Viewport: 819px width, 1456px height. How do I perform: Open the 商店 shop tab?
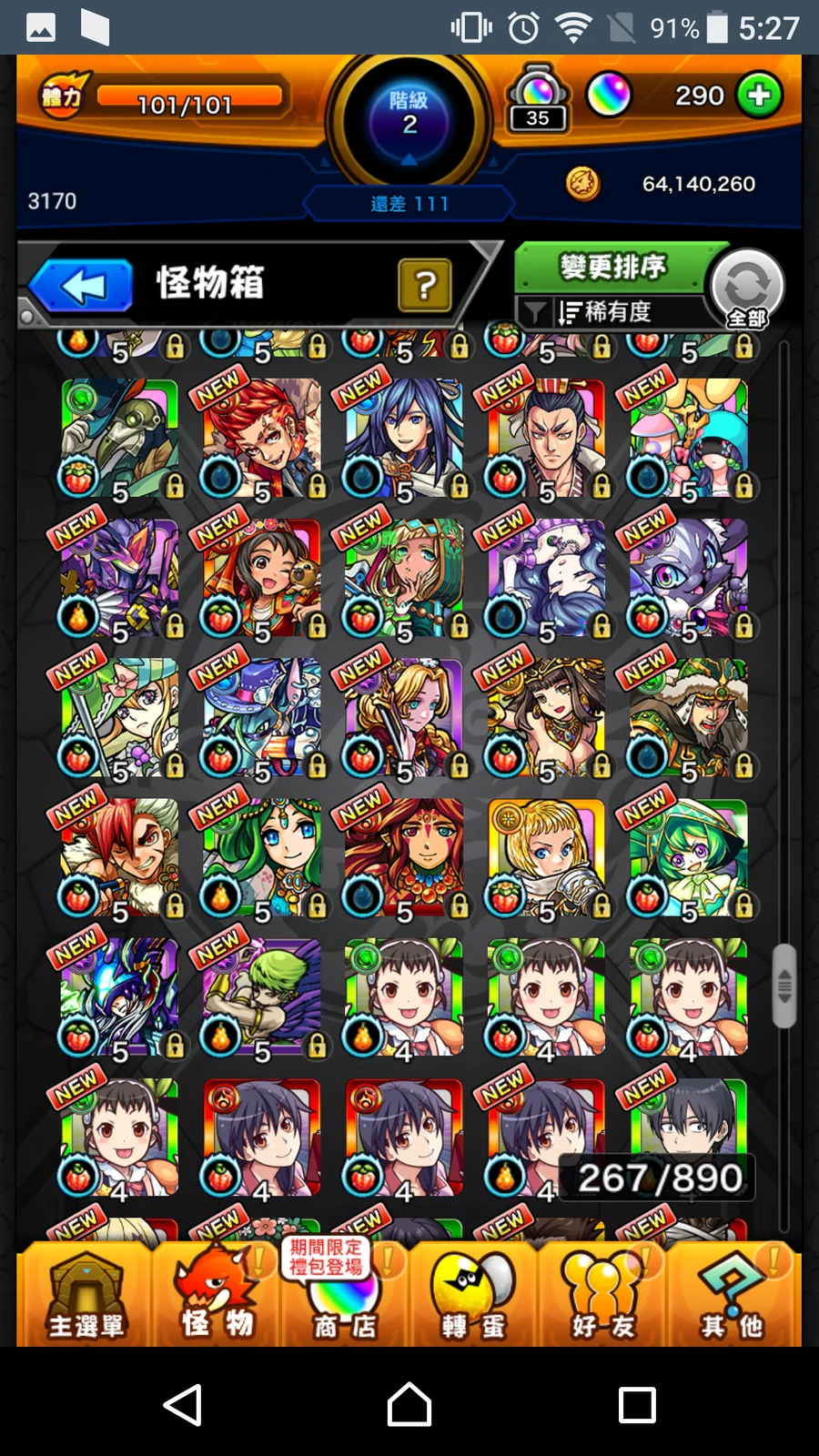tap(345, 1297)
